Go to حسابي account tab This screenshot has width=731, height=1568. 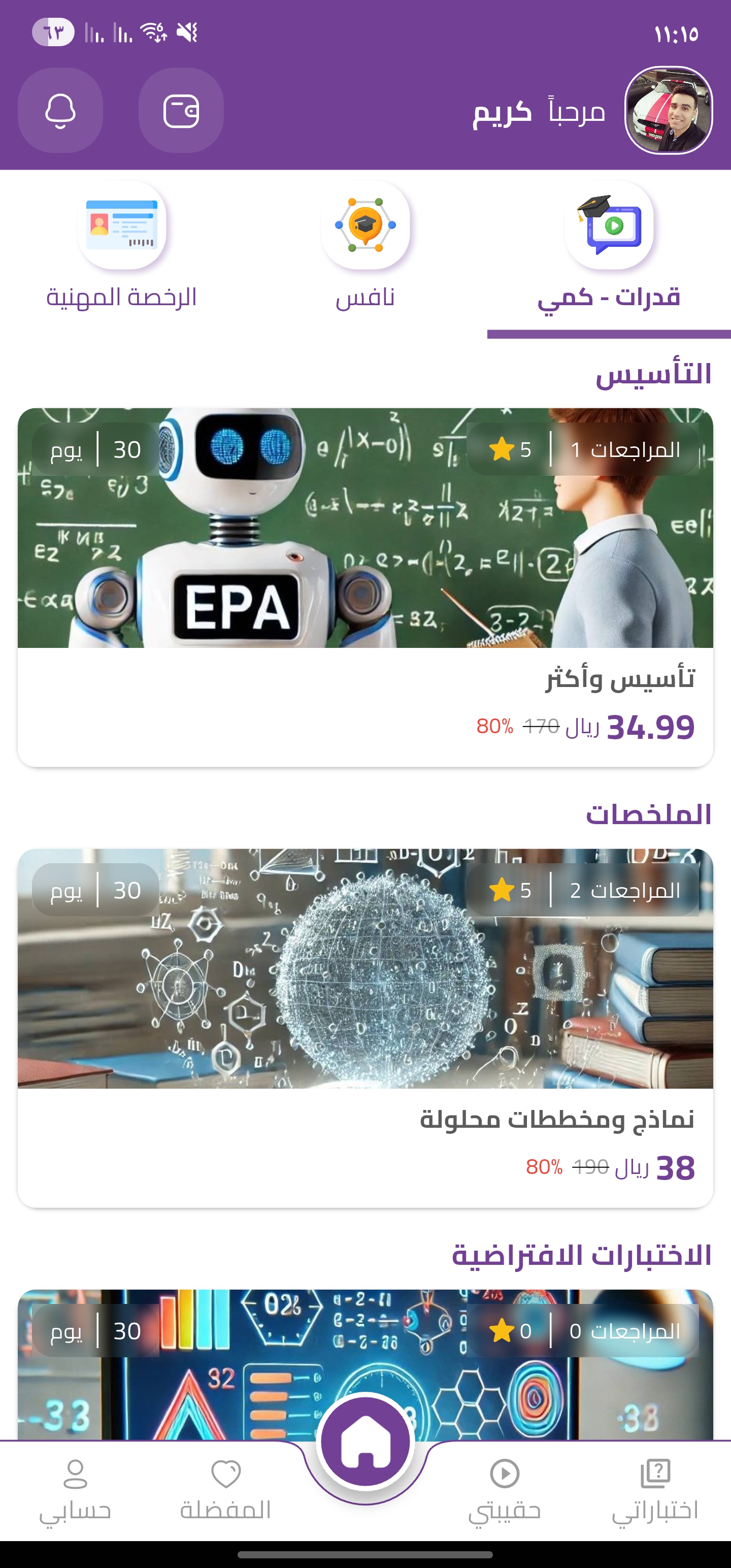click(76, 1490)
